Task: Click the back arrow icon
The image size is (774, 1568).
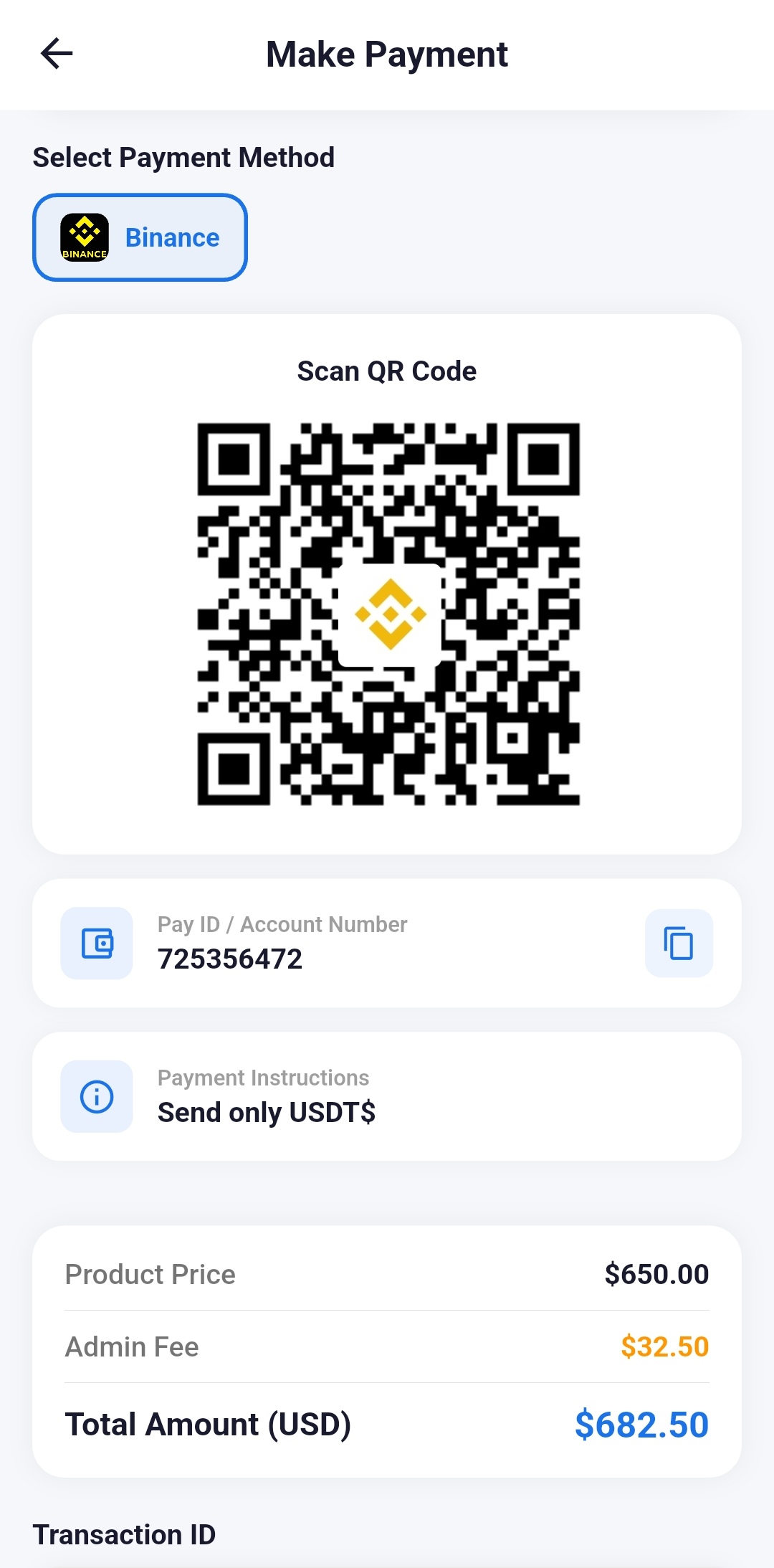Action: (x=57, y=53)
